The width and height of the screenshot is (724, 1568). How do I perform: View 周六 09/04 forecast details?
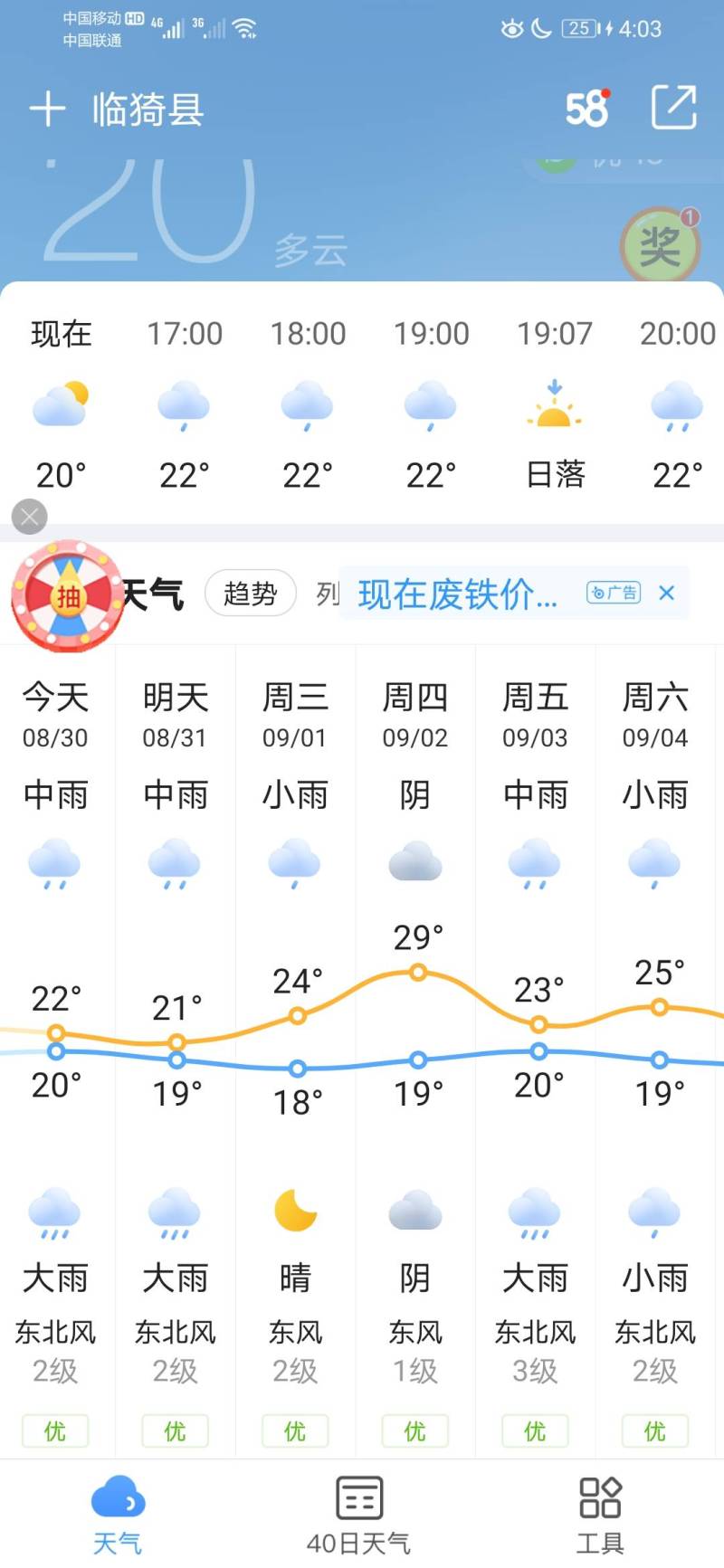click(655, 1050)
